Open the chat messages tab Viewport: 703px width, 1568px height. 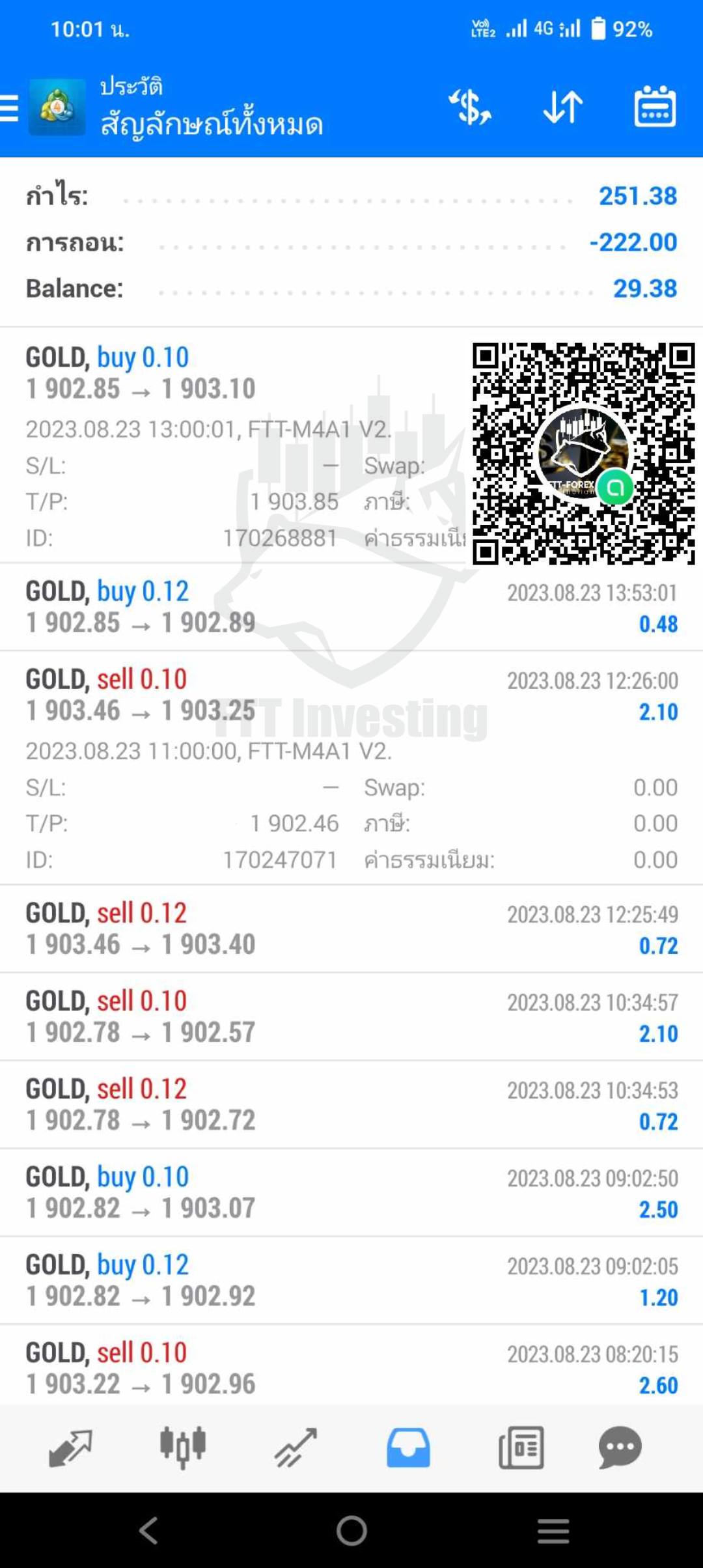tap(620, 1448)
